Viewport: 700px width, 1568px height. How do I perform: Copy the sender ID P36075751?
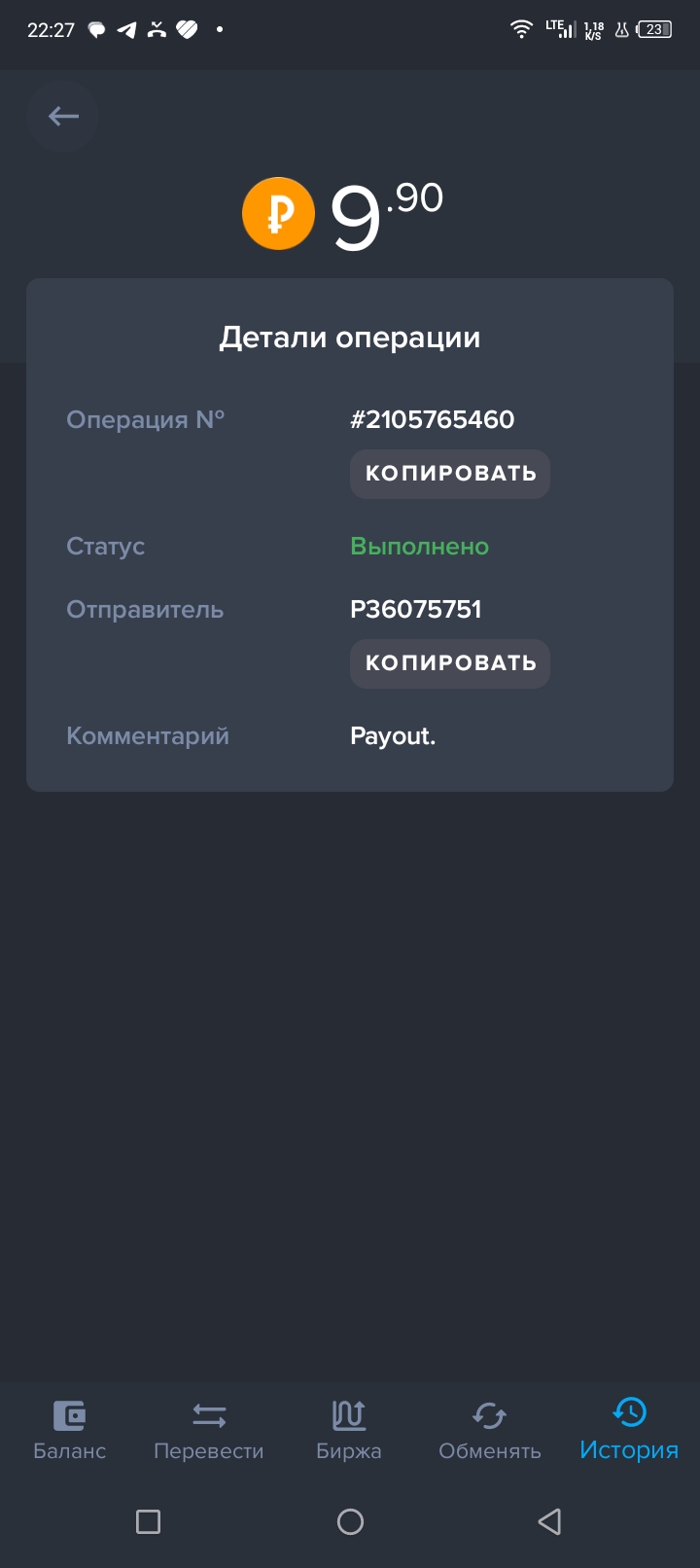click(450, 663)
